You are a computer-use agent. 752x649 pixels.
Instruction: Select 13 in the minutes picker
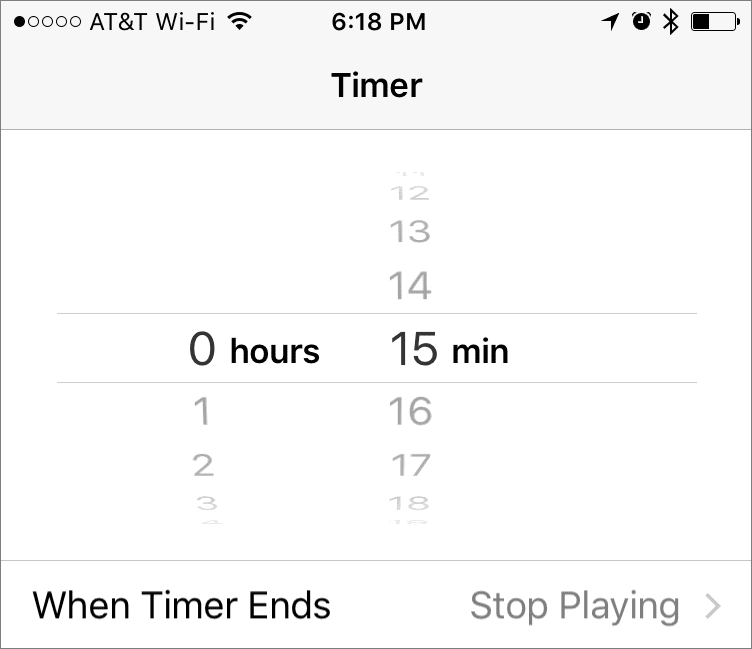tap(410, 232)
